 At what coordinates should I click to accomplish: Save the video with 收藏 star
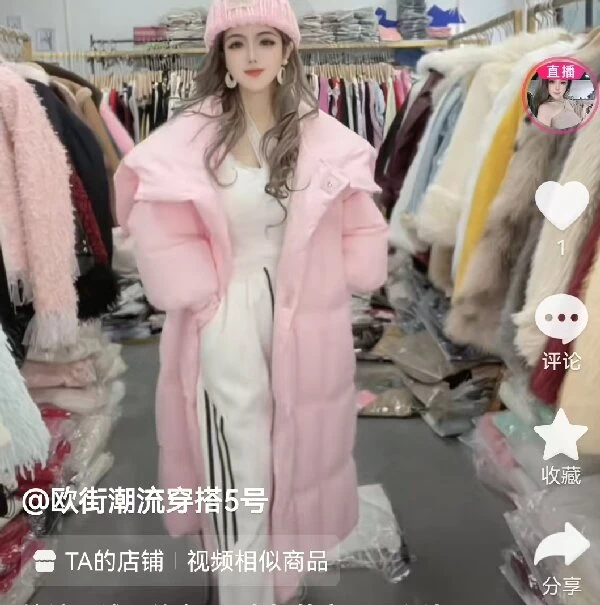(x=561, y=435)
